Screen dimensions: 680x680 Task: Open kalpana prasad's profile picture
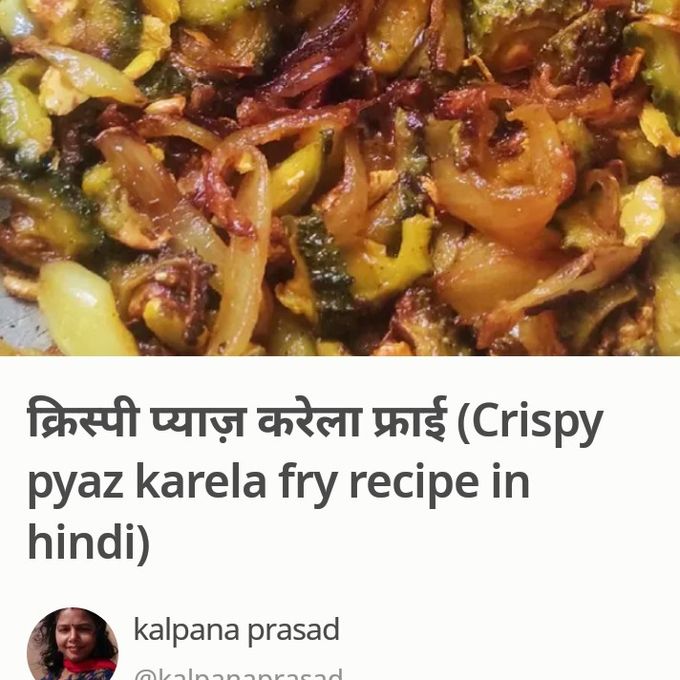(72, 648)
